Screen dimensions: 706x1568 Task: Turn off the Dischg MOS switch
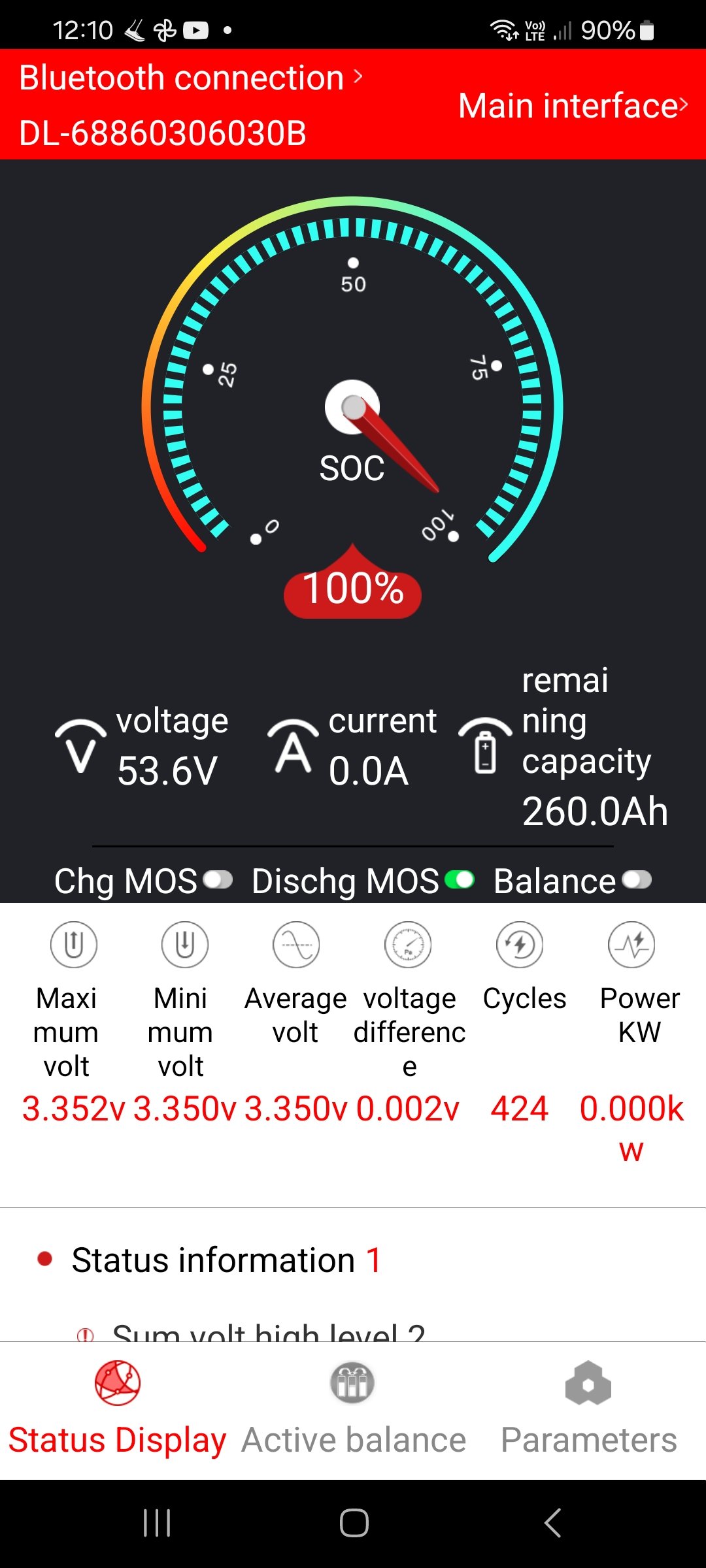click(459, 880)
